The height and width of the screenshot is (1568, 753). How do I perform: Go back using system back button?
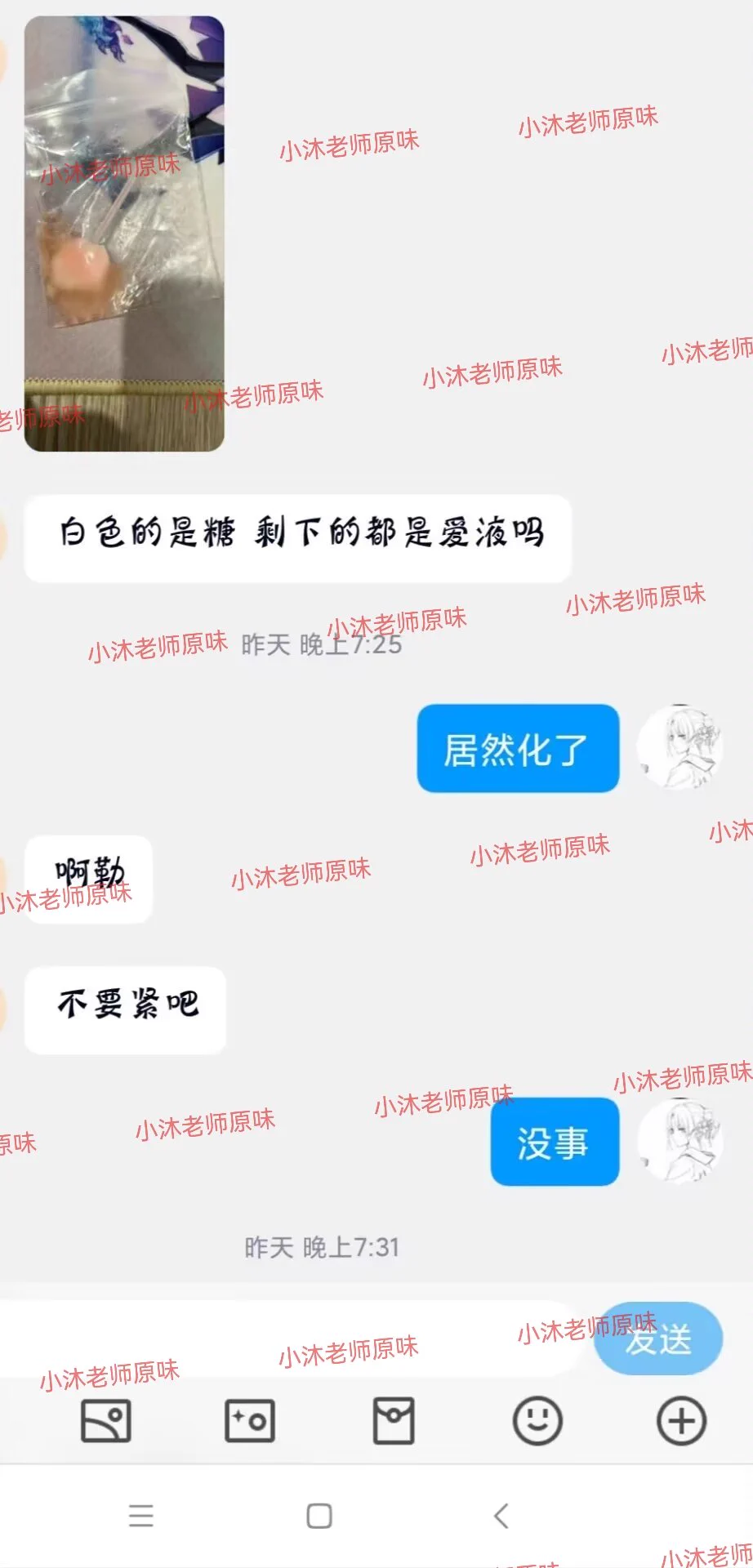pyautogui.click(x=501, y=1516)
